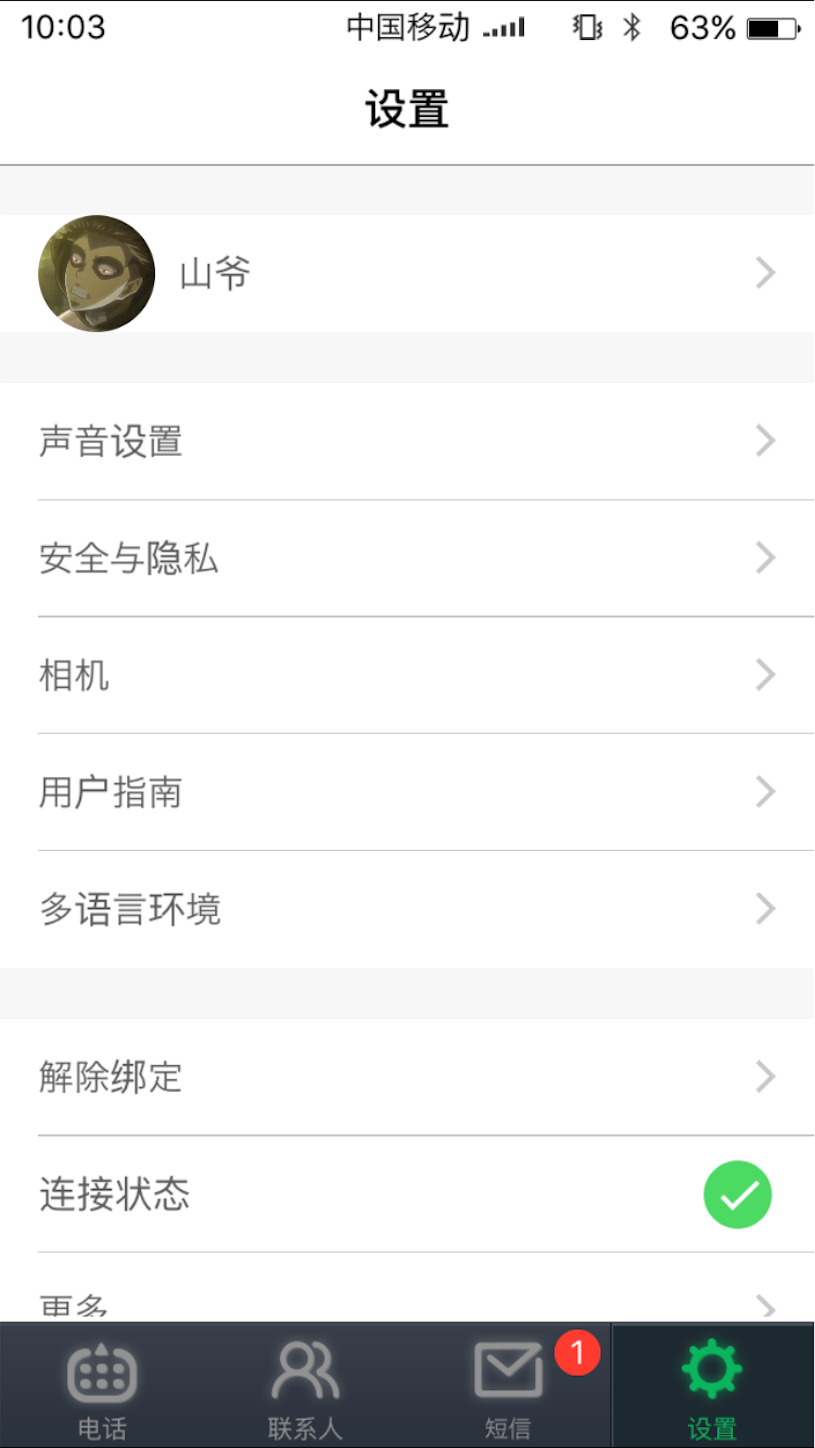Switch to the 短信 tab
This screenshot has height=1448, width=815.
click(x=508, y=1385)
